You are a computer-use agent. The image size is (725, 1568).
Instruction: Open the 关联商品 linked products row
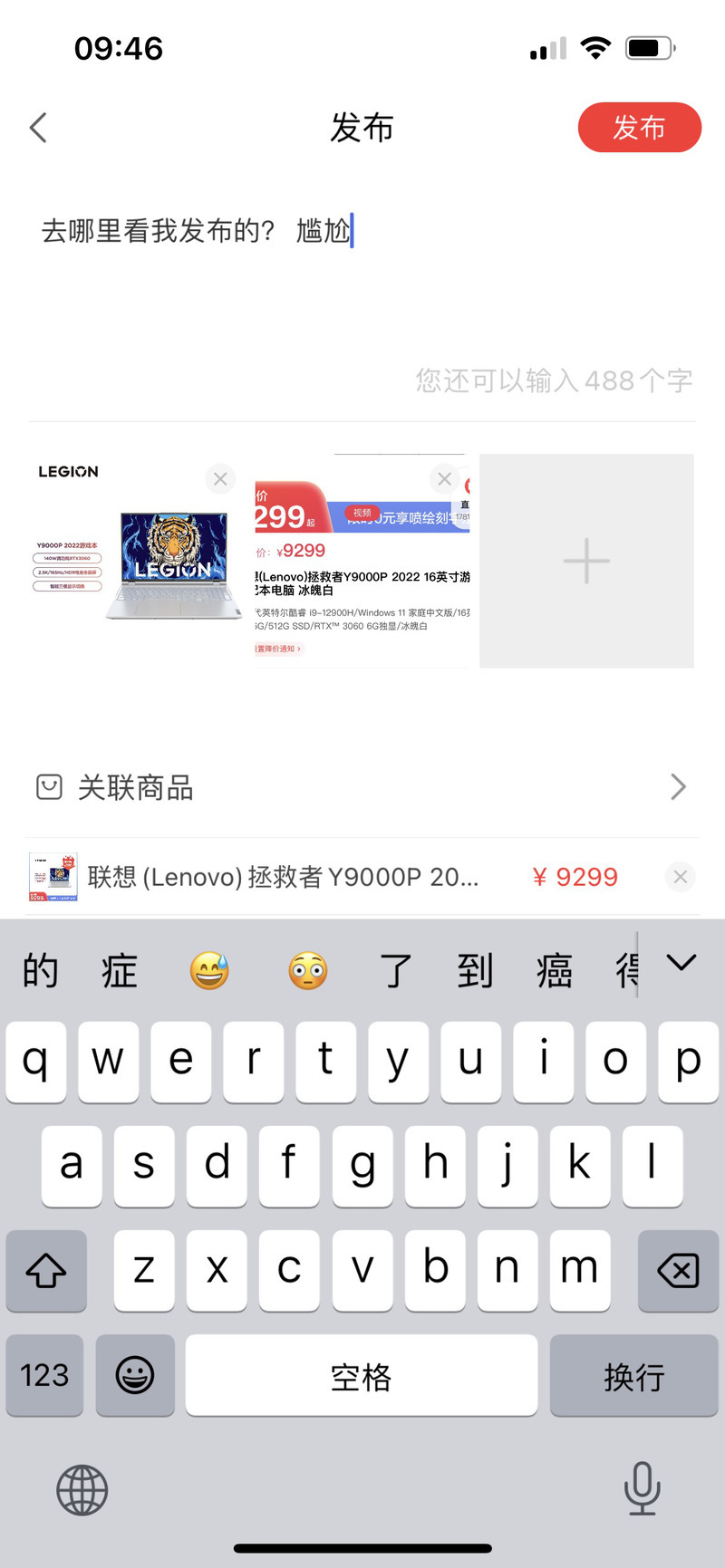[x=362, y=787]
